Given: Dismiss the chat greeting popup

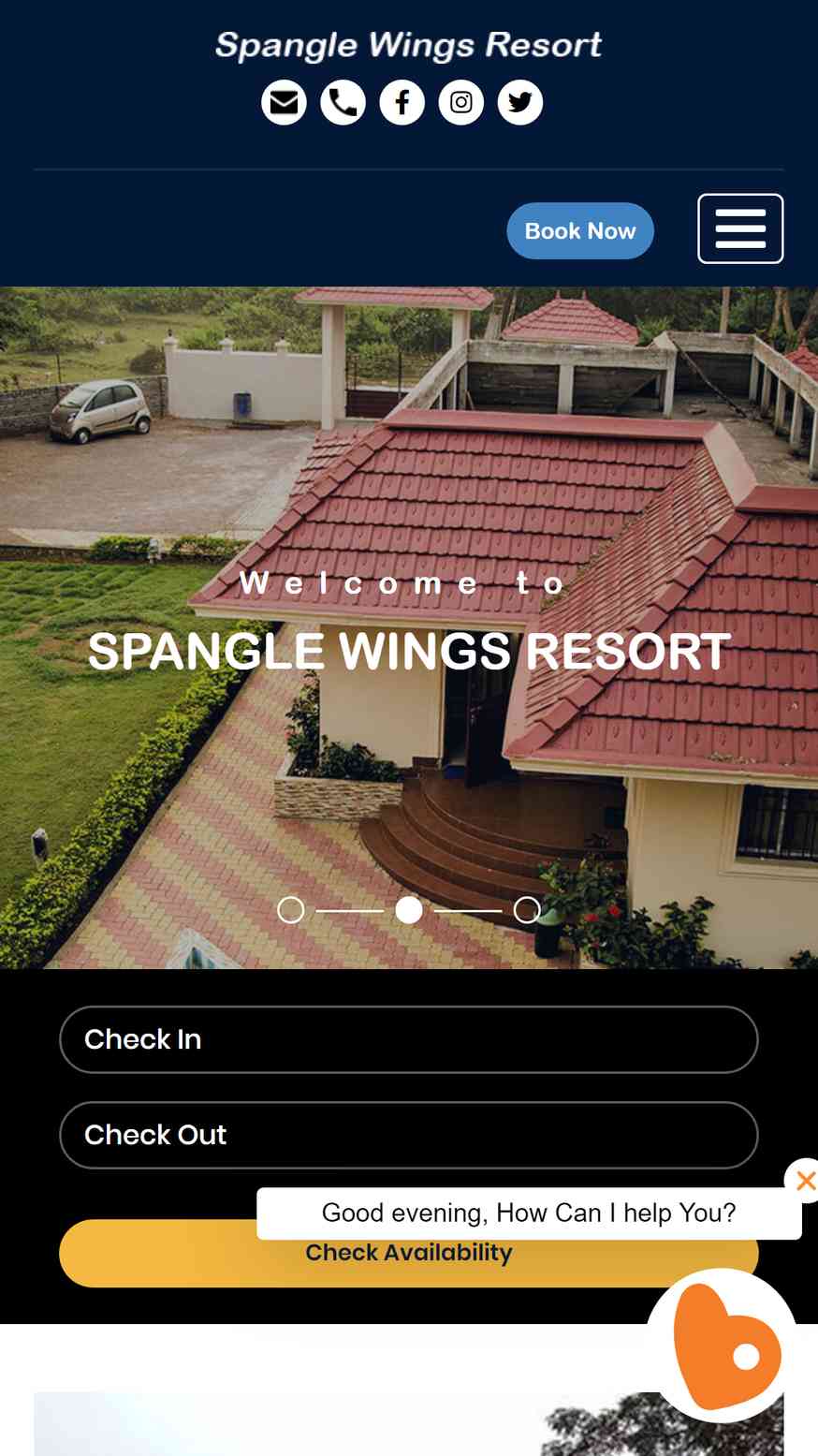Looking at the screenshot, I should click(x=804, y=1181).
